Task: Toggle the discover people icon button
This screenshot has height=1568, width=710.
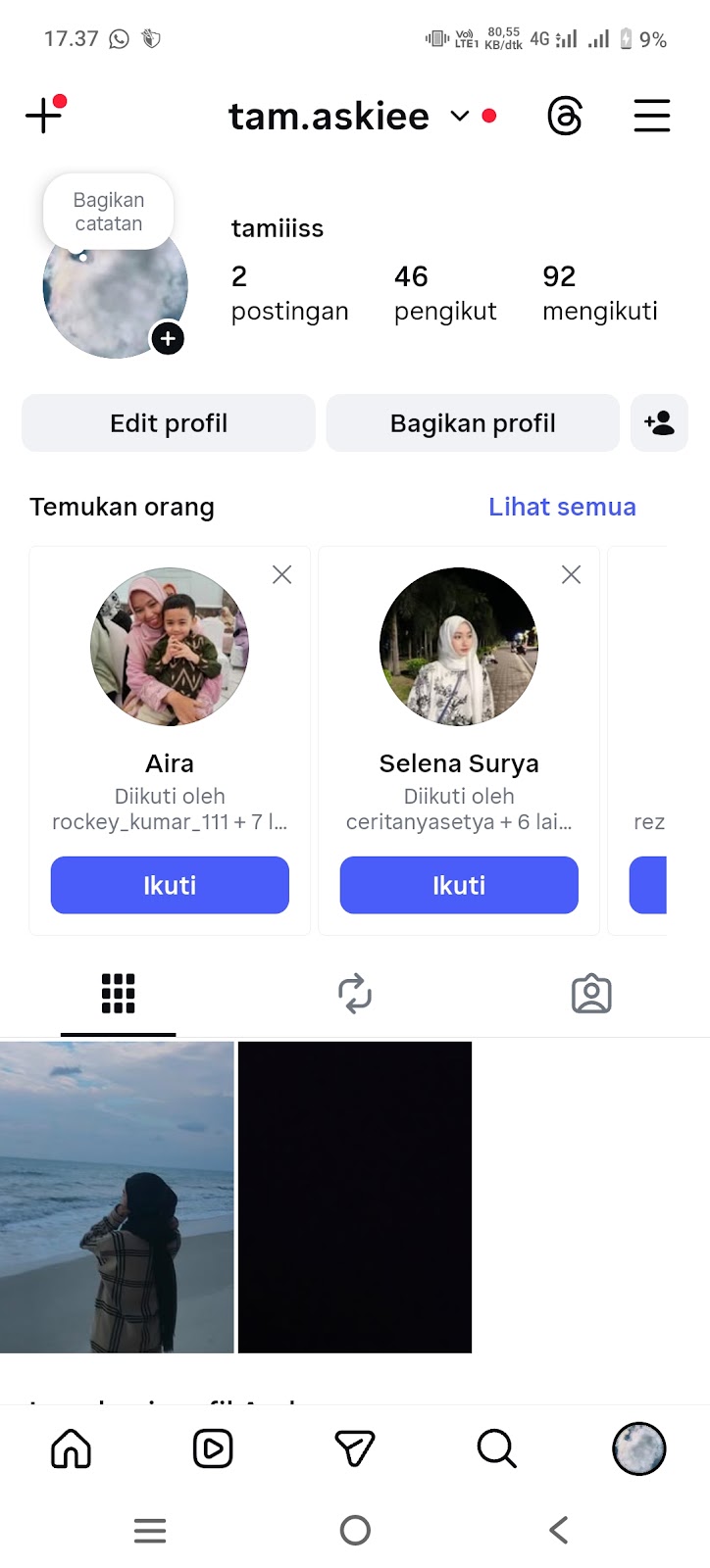Action: pyautogui.click(x=659, y=423)
